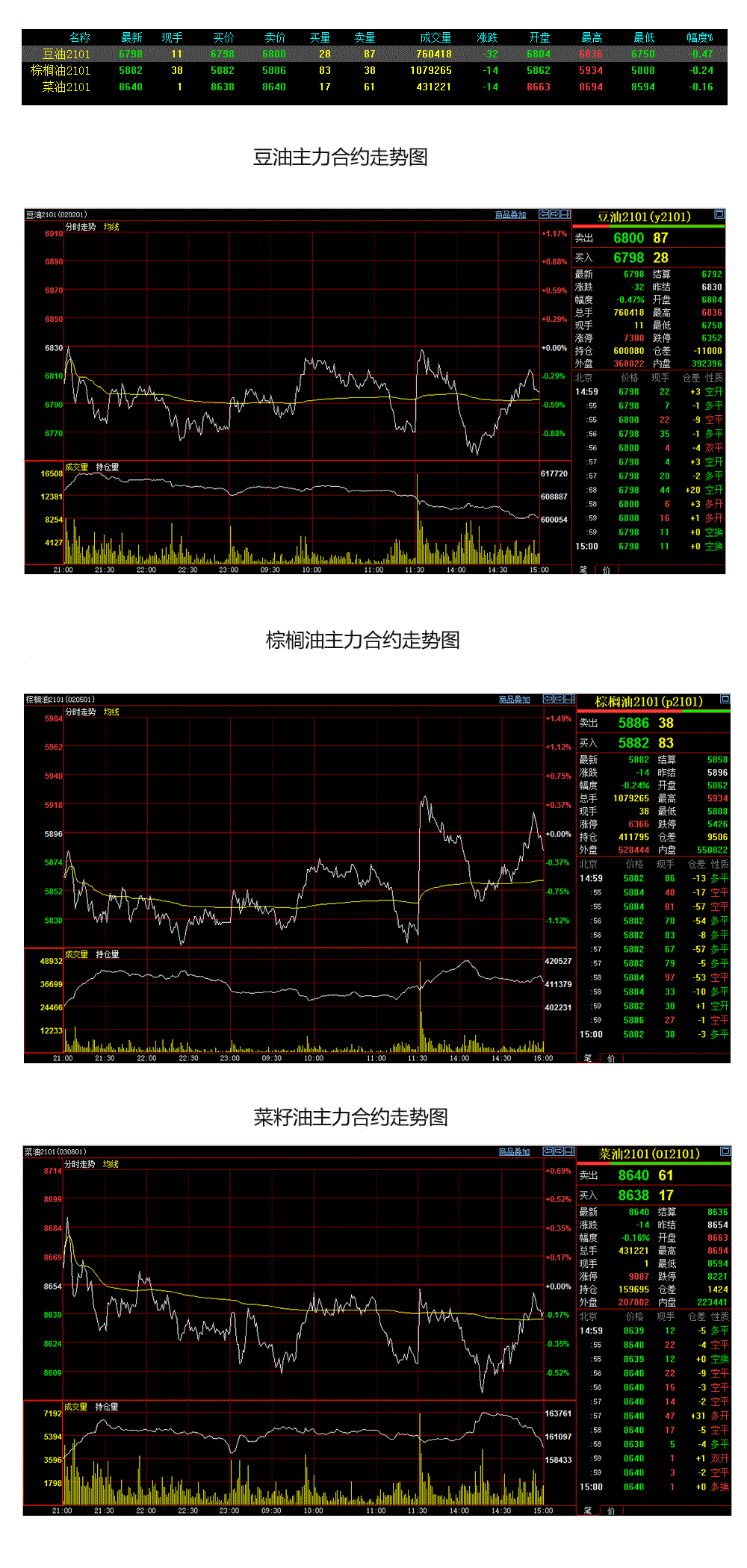Click the next-contract arrow icon in the rapeseed oil chart
747x1568 pixels.
[559, 1152]
